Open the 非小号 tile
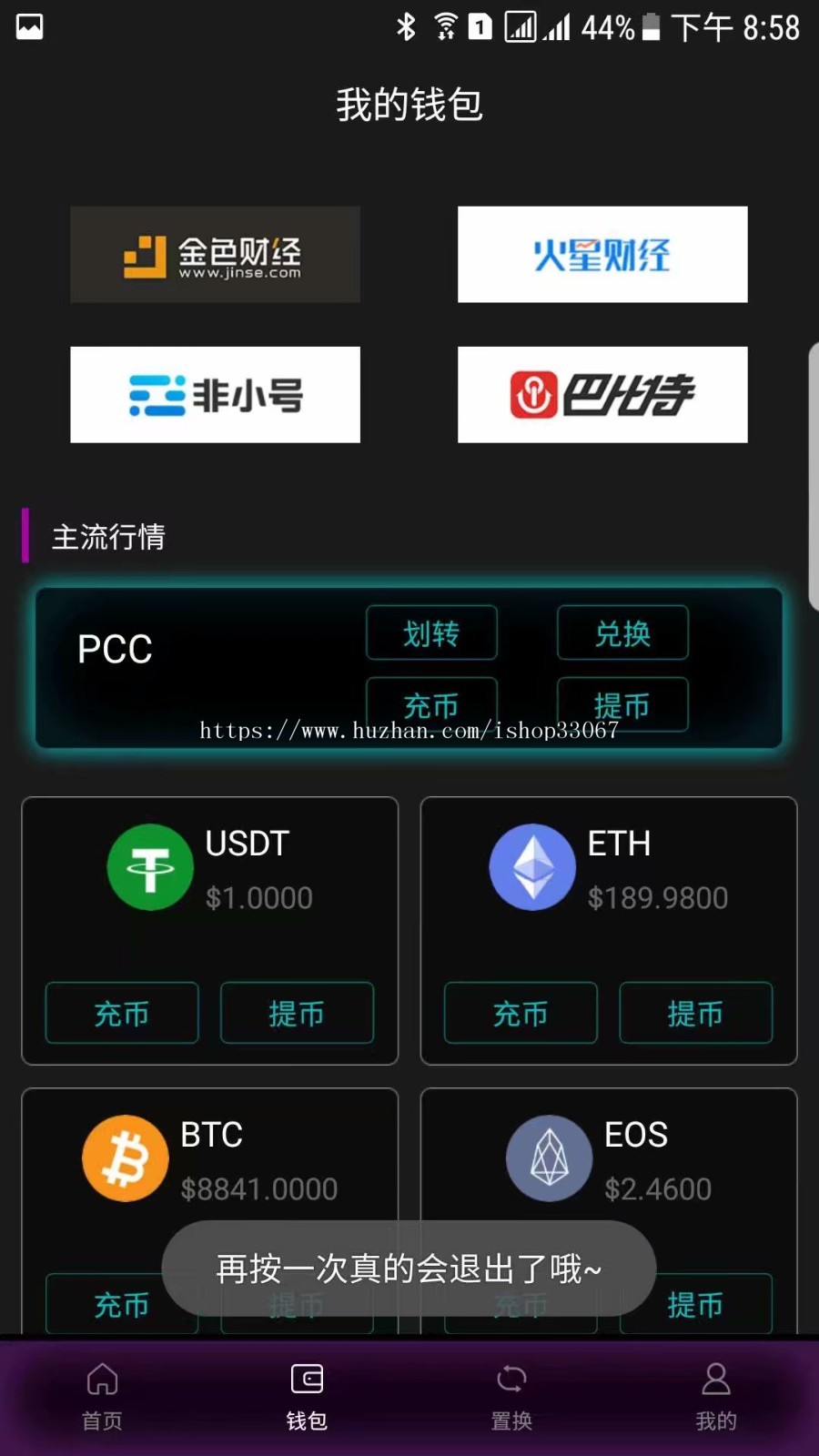Screen dimensions: 819x1456 (215, 395)
